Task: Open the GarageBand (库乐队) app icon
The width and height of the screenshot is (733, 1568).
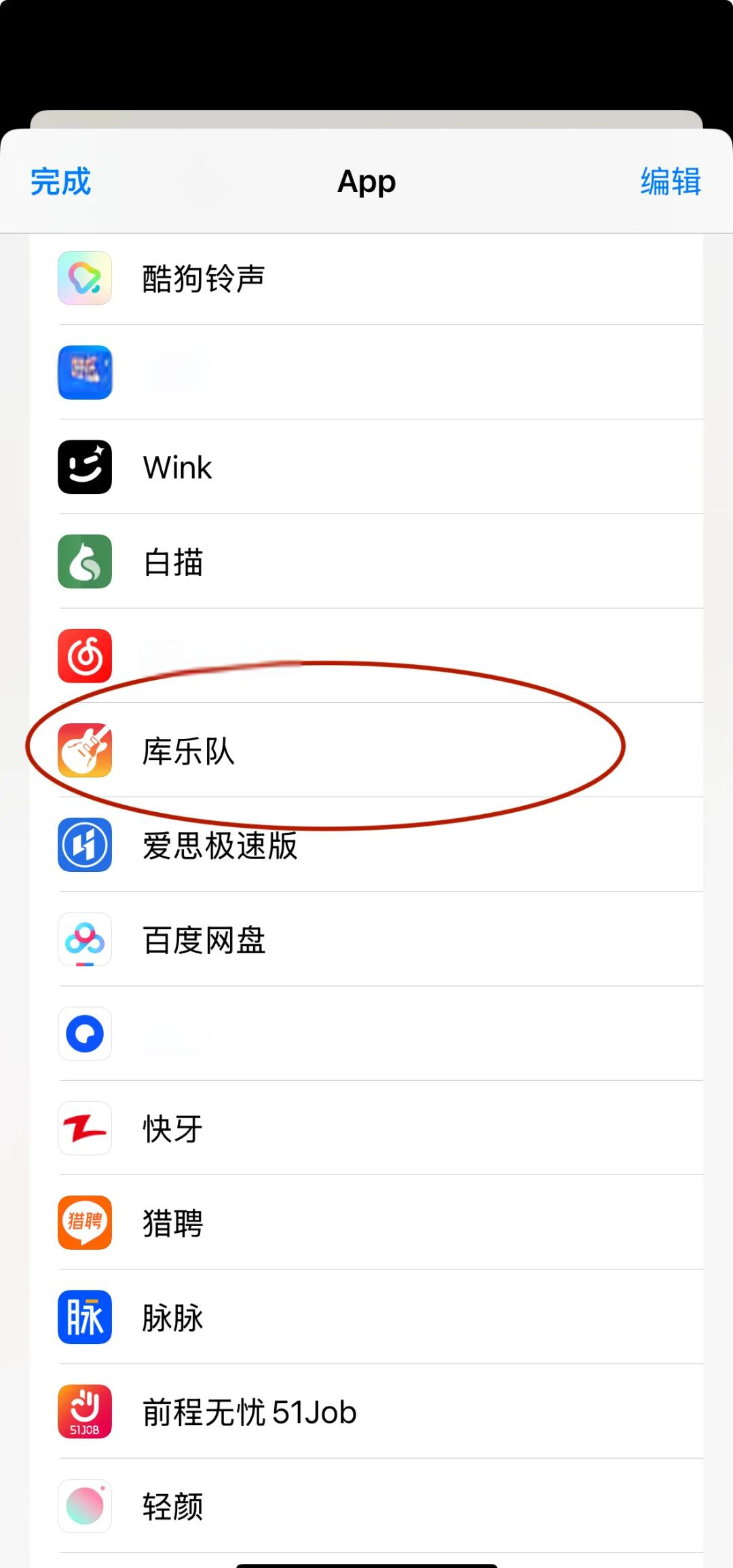Action: 84,750
